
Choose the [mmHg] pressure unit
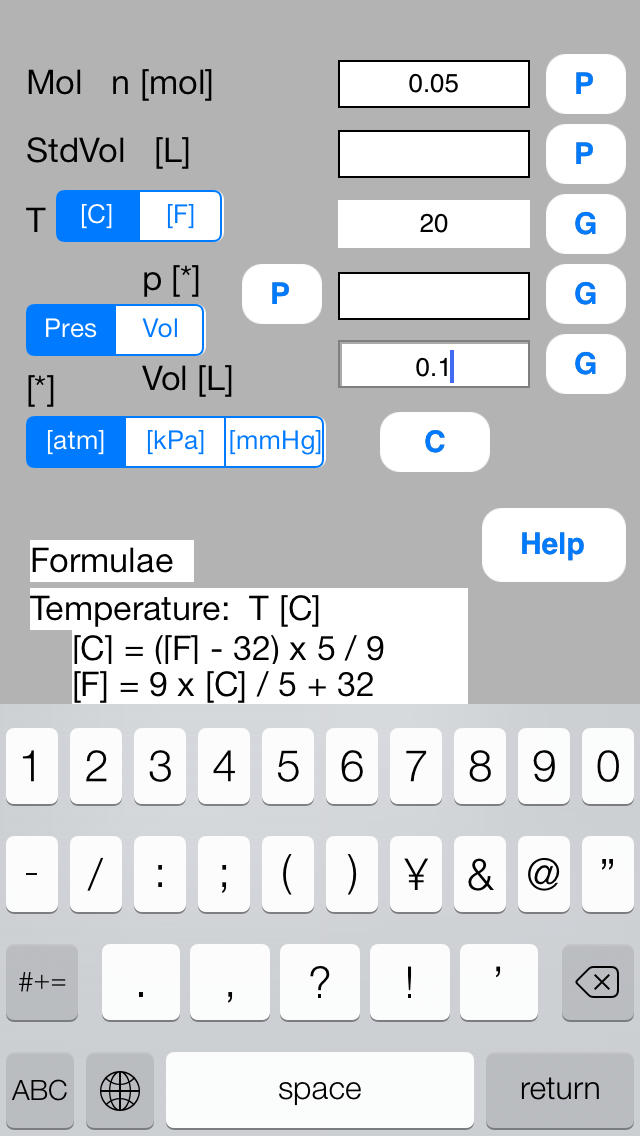click(x=275, y=441)
